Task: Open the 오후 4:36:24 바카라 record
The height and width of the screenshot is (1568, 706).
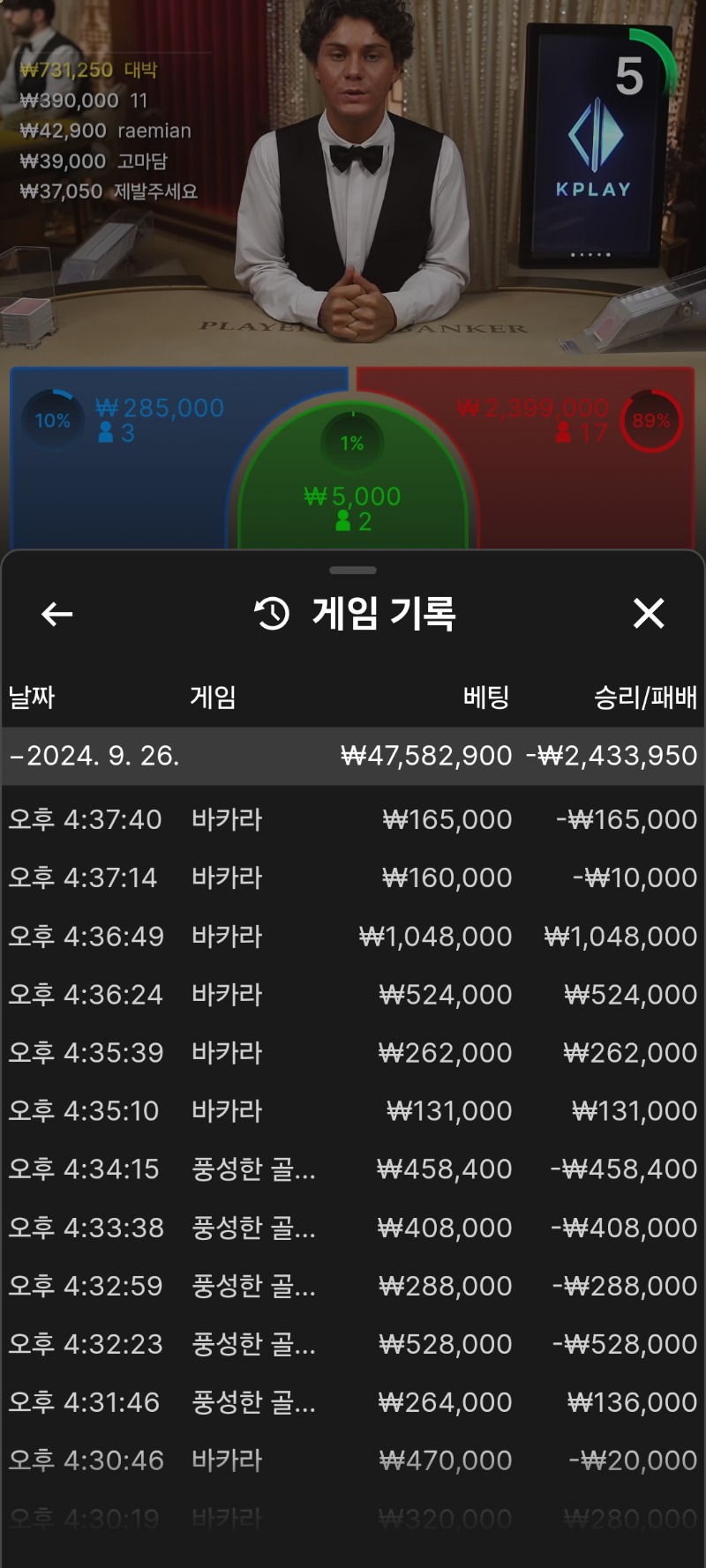Action: coord(353,994)
